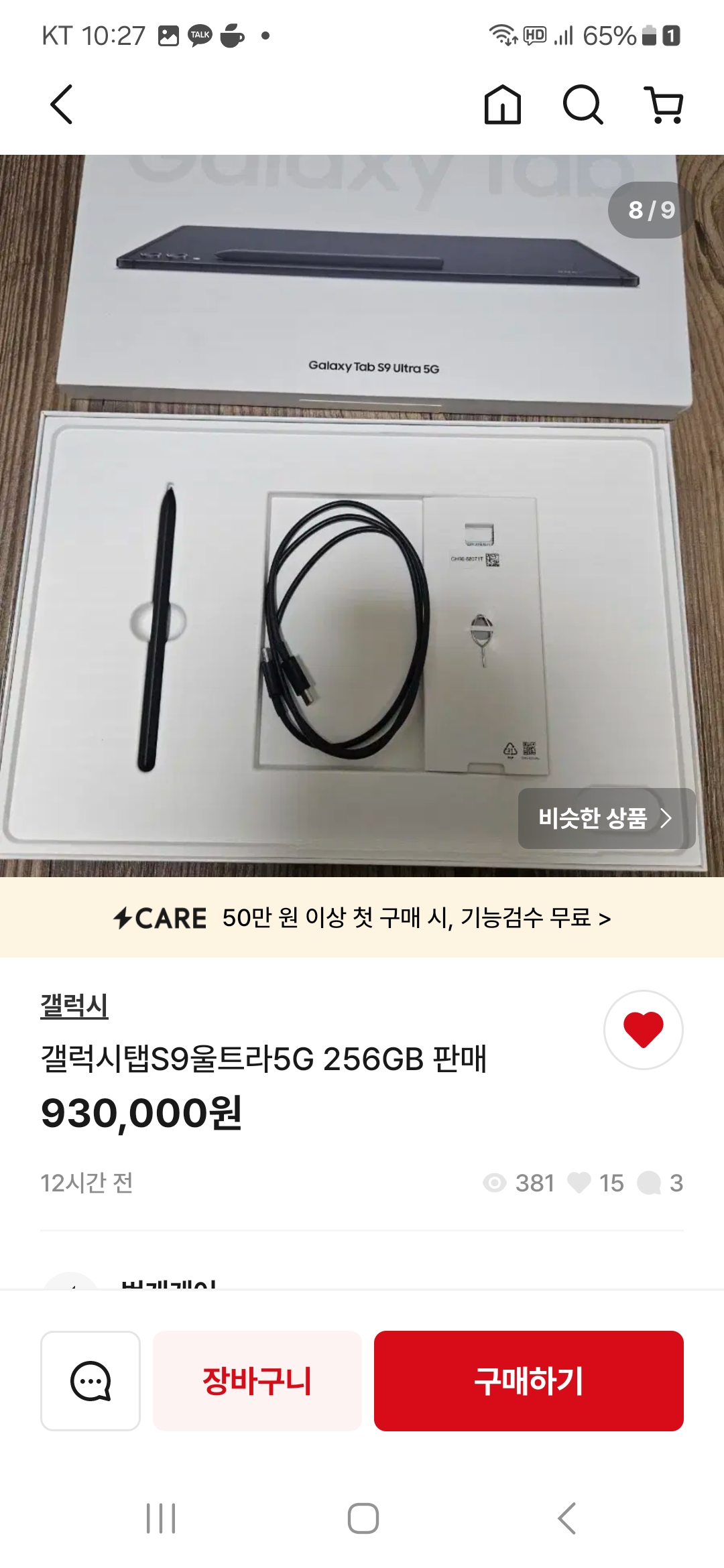Open search from the top bar

pos(583,105)
